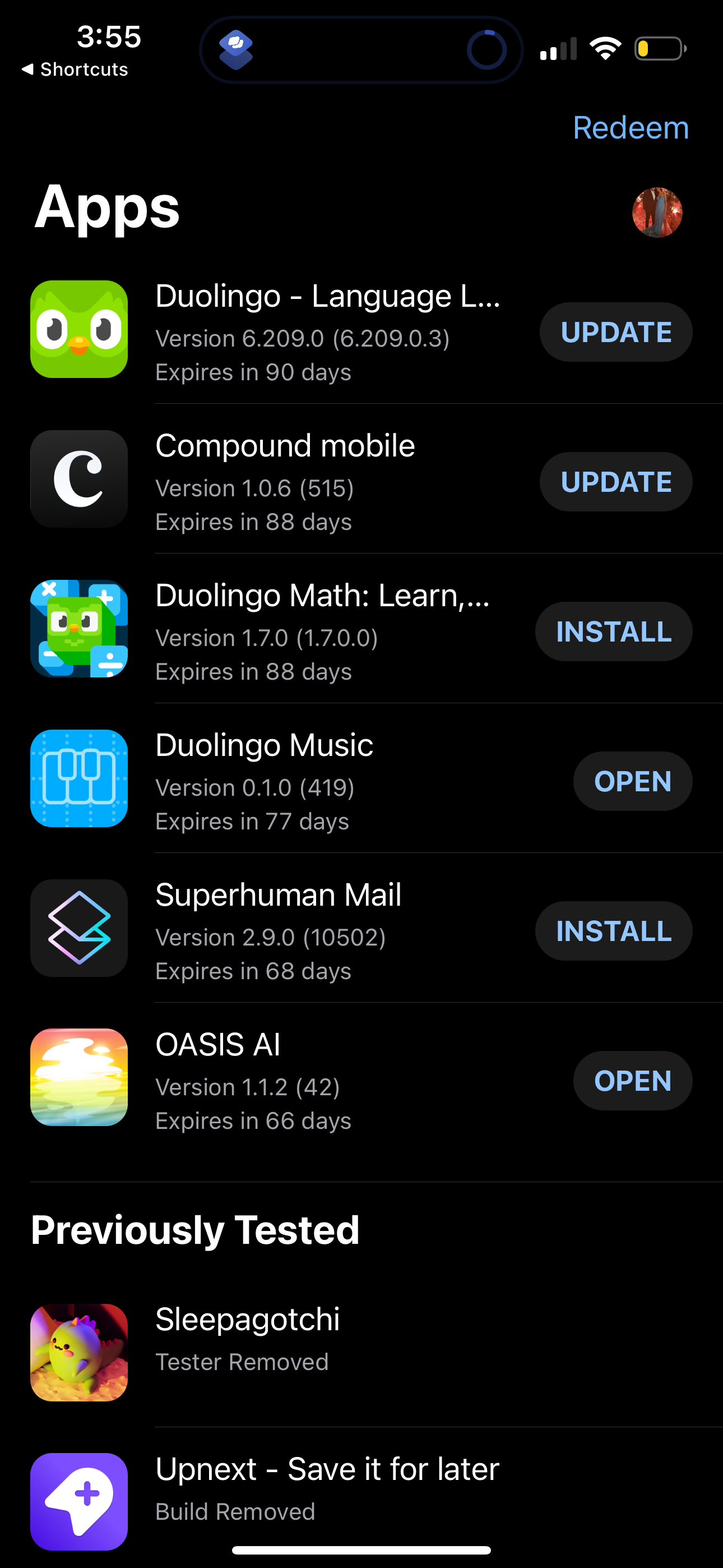723x1568 pixels.
Task: Open the Duolingo Music app
Action: 632,781
